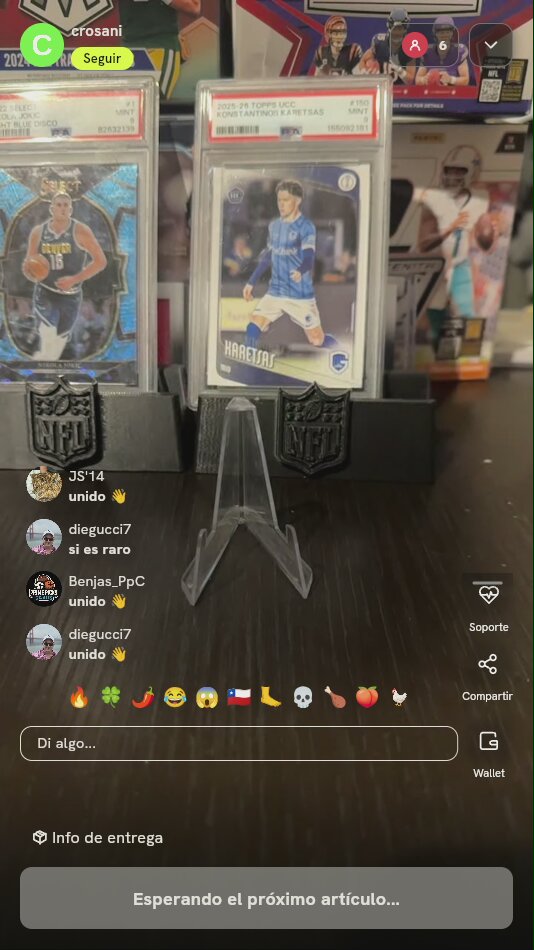Send the four-leaf clover emoji
Viewport: 534px width, 950px height.
coord(111,697)
